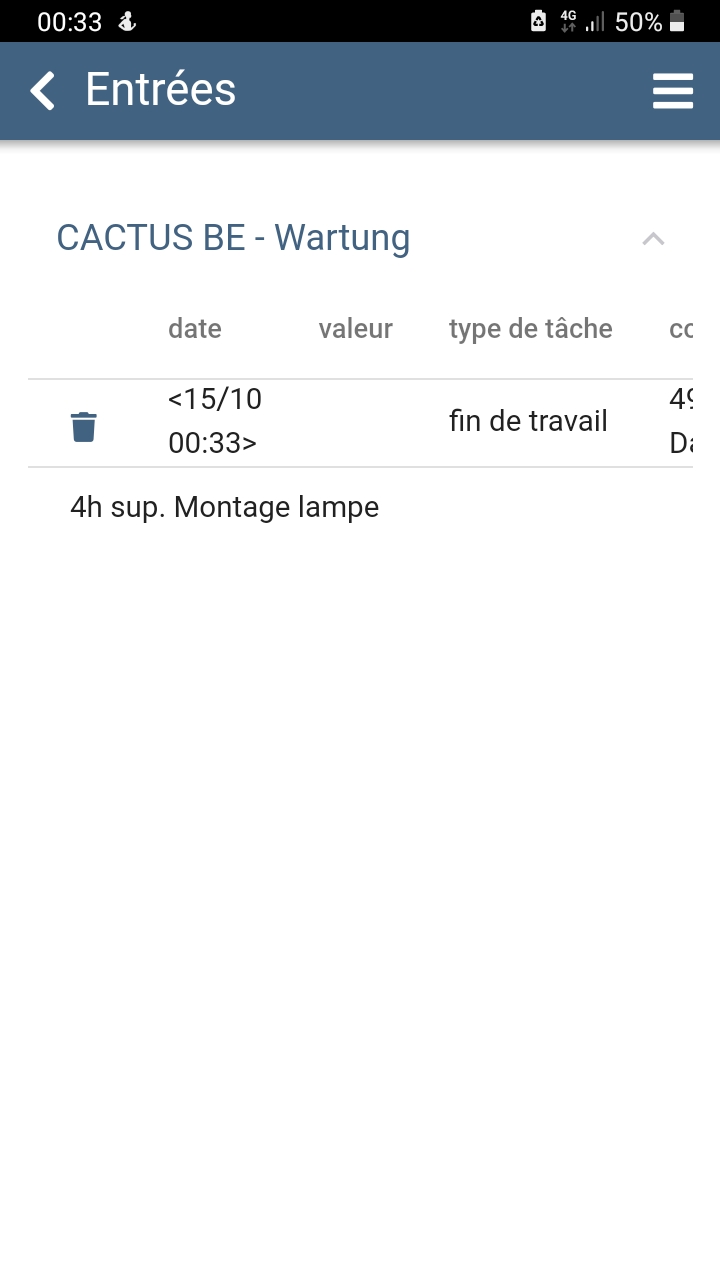Screen dimensions: 720x1280
Task: Open the fin de travail entry row
Action: [x=527, y=422]
